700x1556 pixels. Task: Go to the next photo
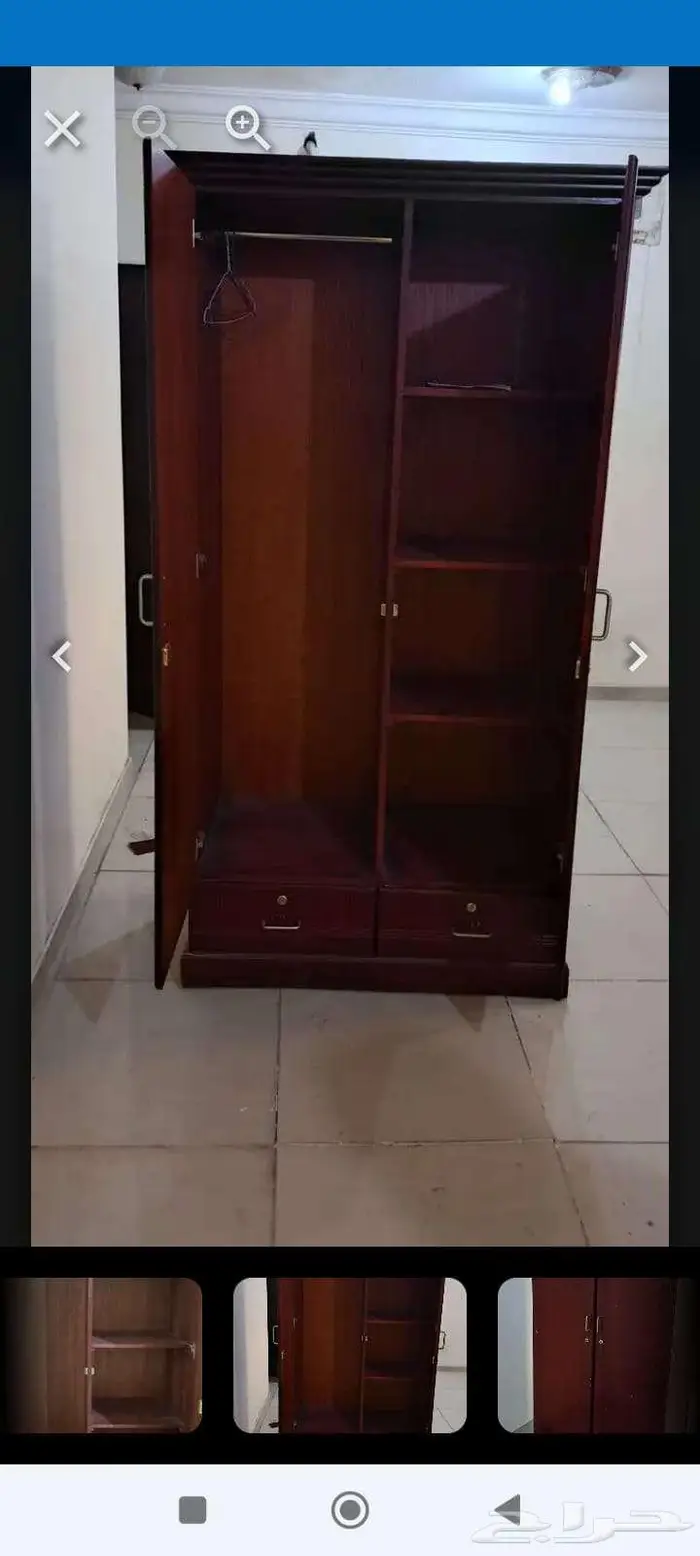(637, 656)
